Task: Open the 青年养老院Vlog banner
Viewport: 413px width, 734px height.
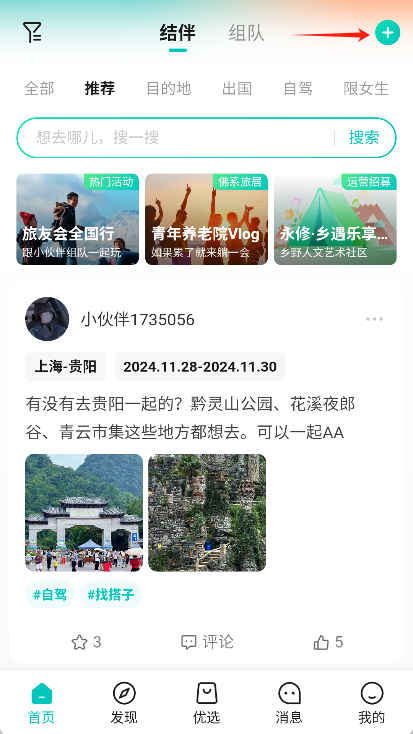Action: (x=206, y=220)
